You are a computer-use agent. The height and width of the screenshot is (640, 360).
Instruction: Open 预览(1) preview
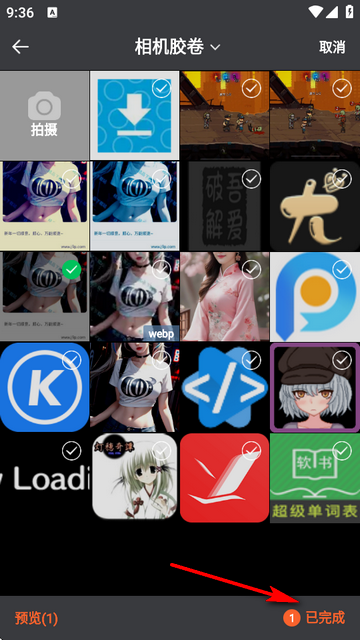coord(36,618)
